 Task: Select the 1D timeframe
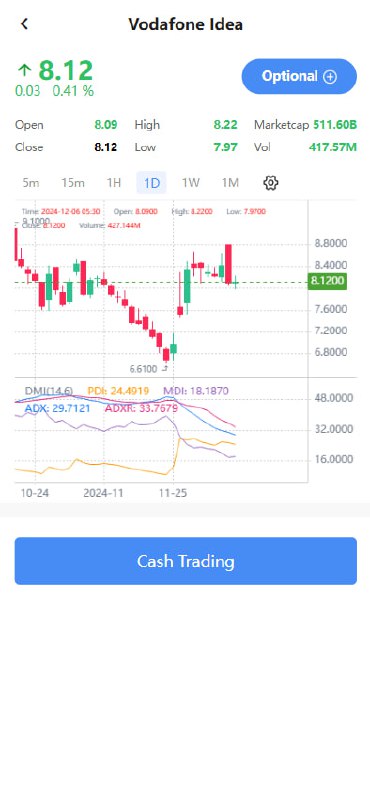(x=152, y=183)
